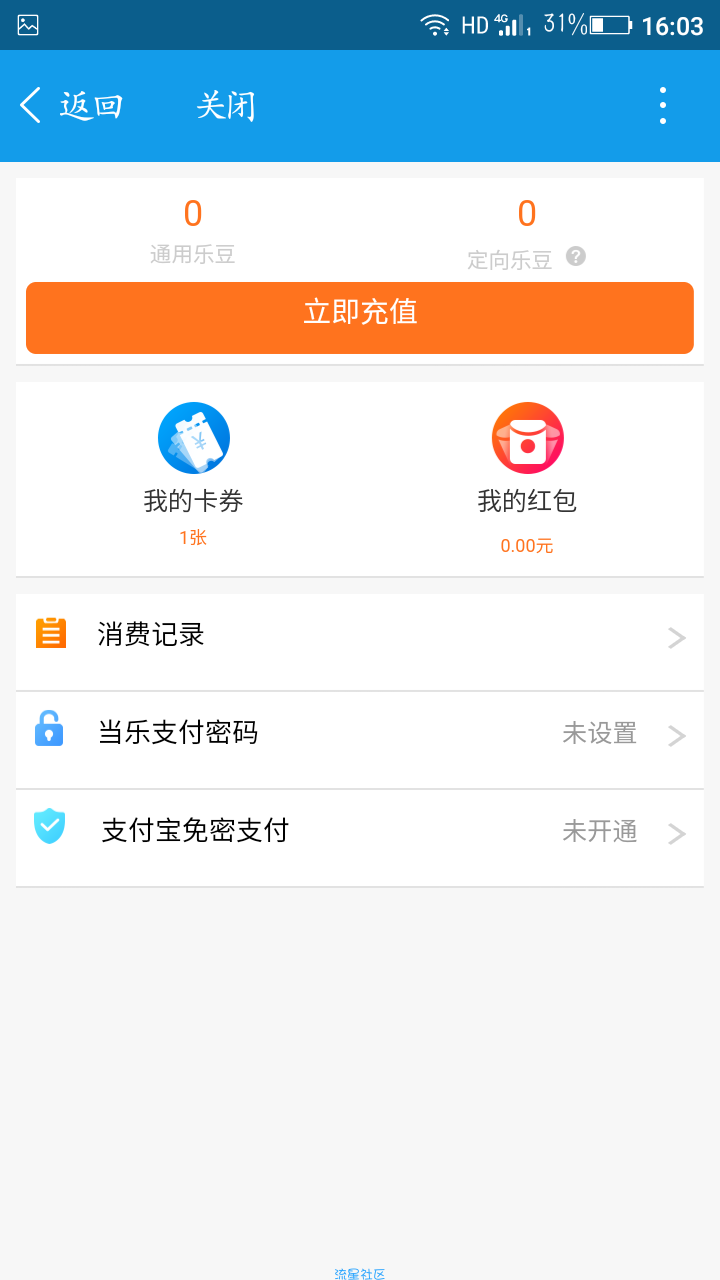This screenshot has height=1280, width=720.
Task: Open 支付宝免密支付 settings
Action: coord(360,838)
